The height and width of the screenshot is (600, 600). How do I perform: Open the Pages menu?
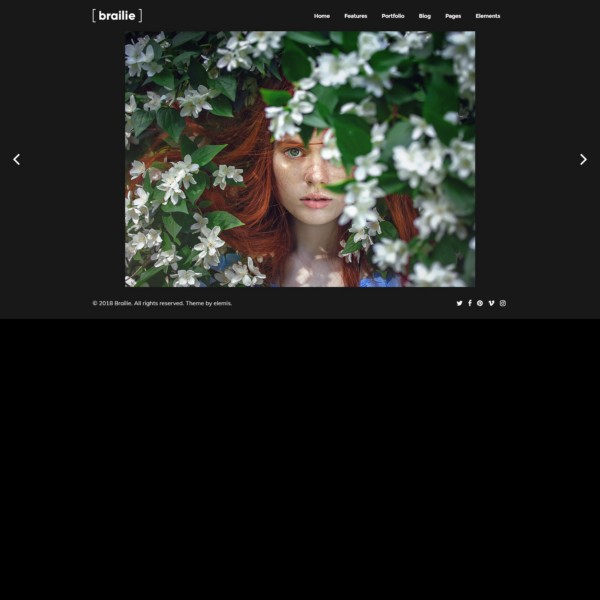453,16
